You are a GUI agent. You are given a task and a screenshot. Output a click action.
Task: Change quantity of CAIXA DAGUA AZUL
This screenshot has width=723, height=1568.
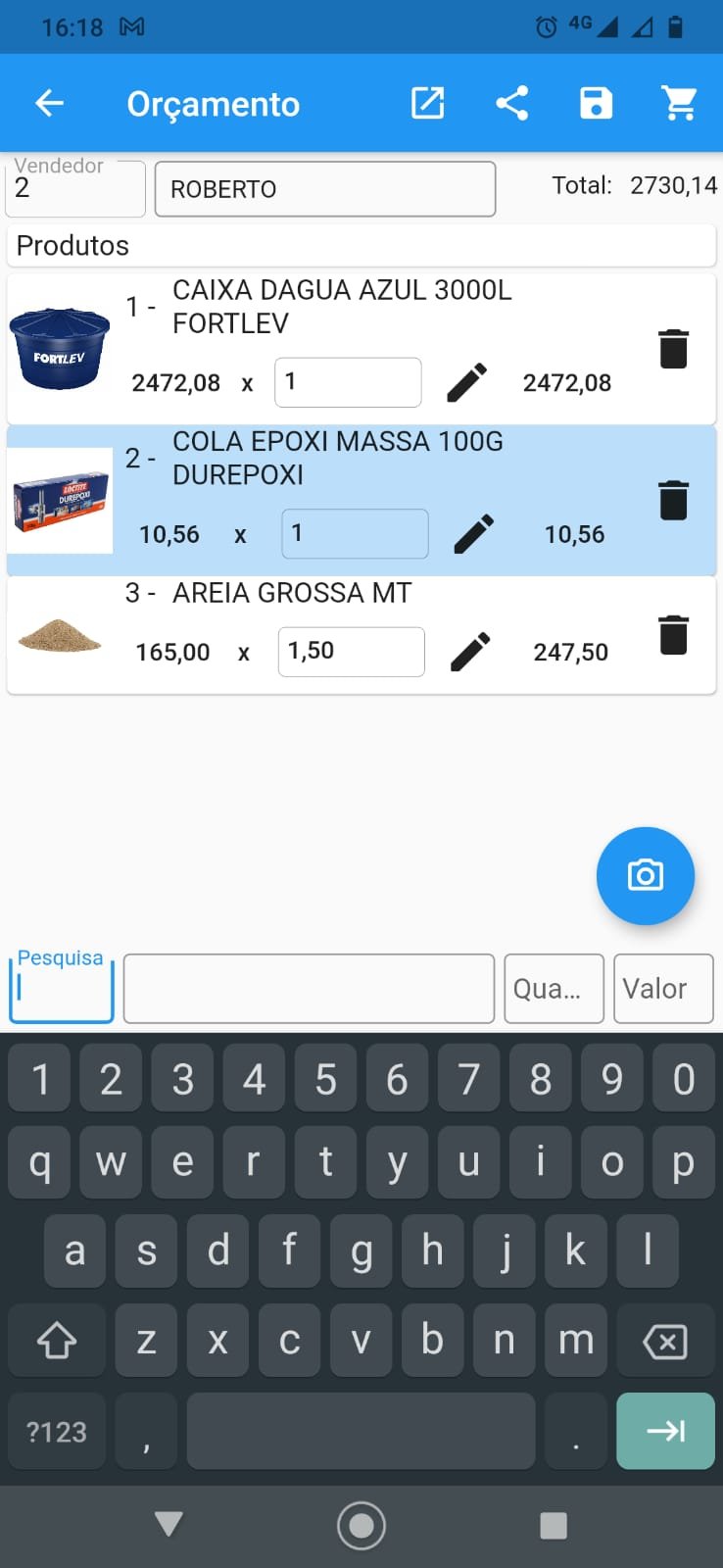348,382
